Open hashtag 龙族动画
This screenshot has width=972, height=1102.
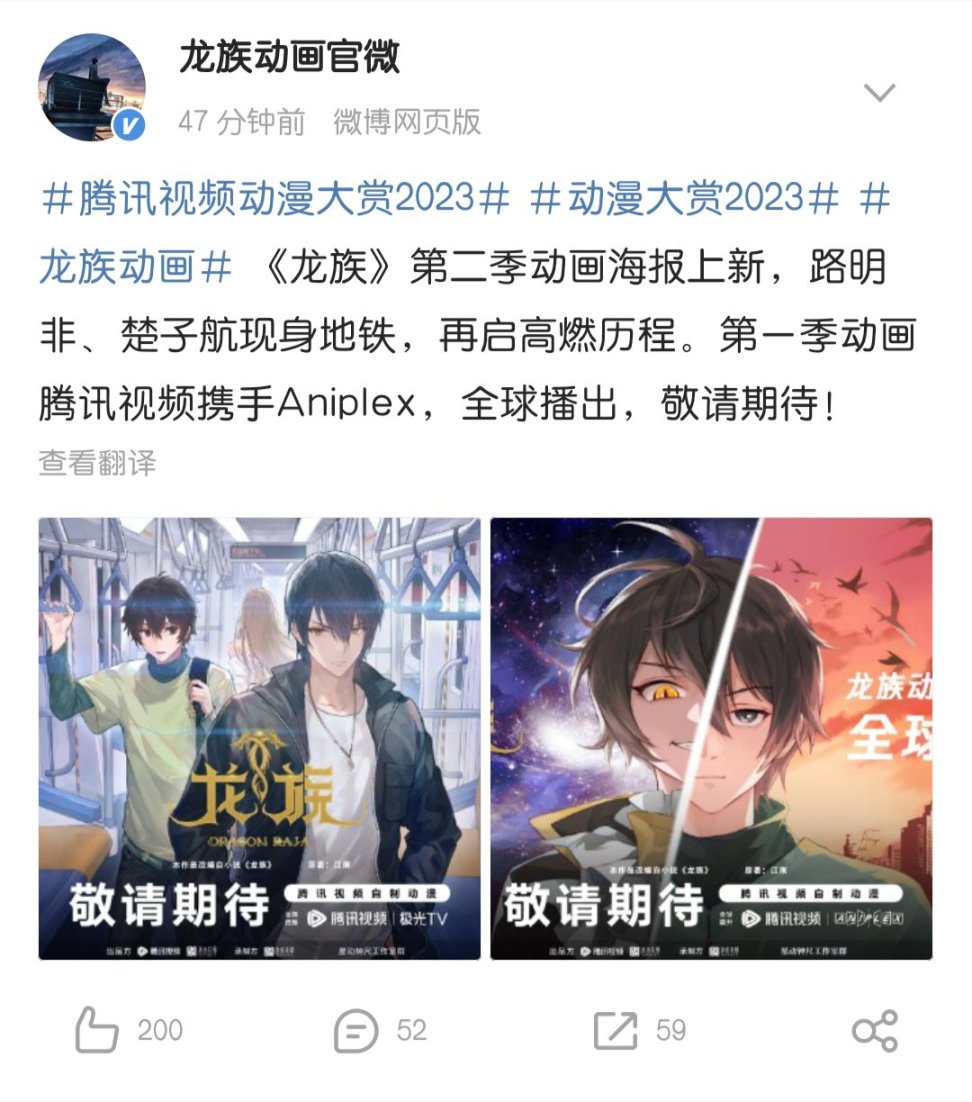135,267
